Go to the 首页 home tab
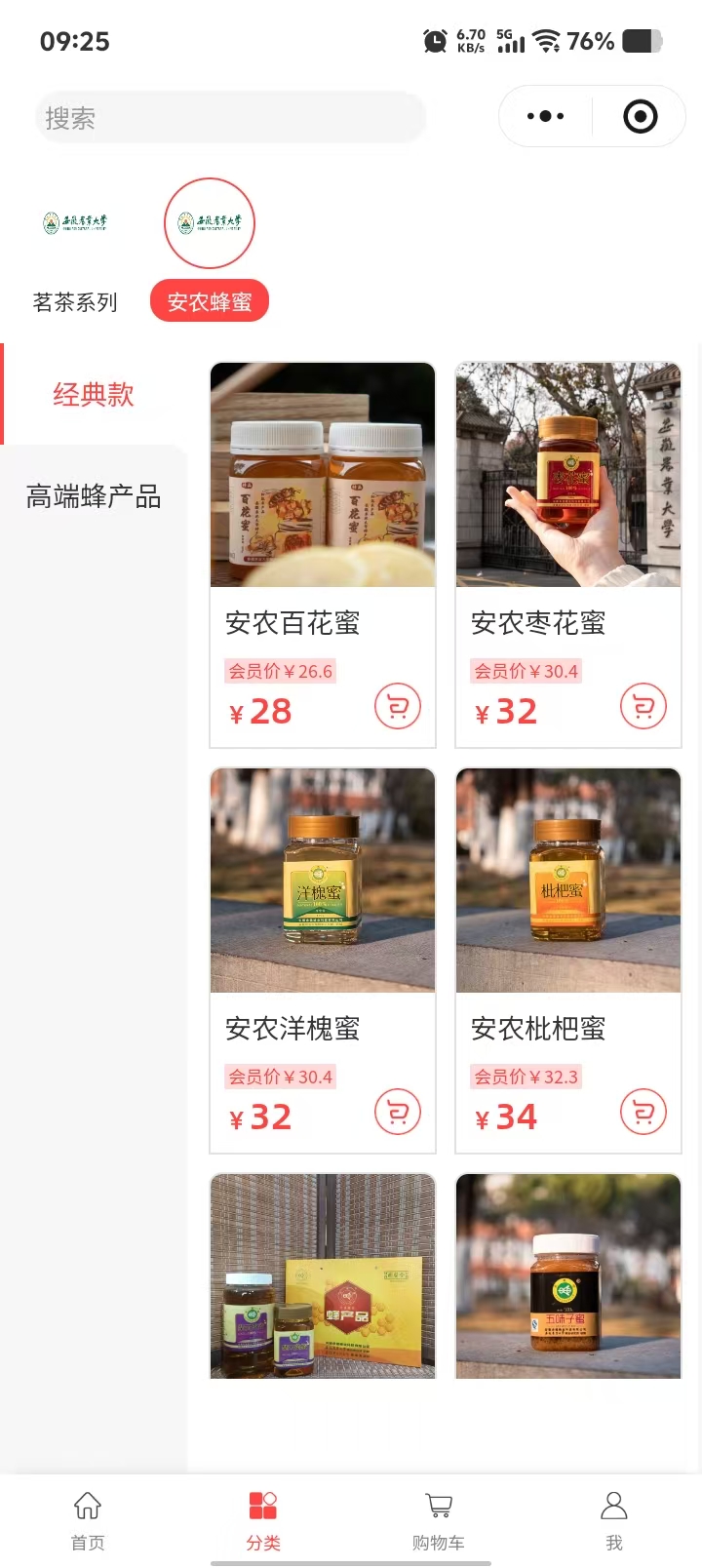This screenshot has height=1568, width=702. 88,1519
